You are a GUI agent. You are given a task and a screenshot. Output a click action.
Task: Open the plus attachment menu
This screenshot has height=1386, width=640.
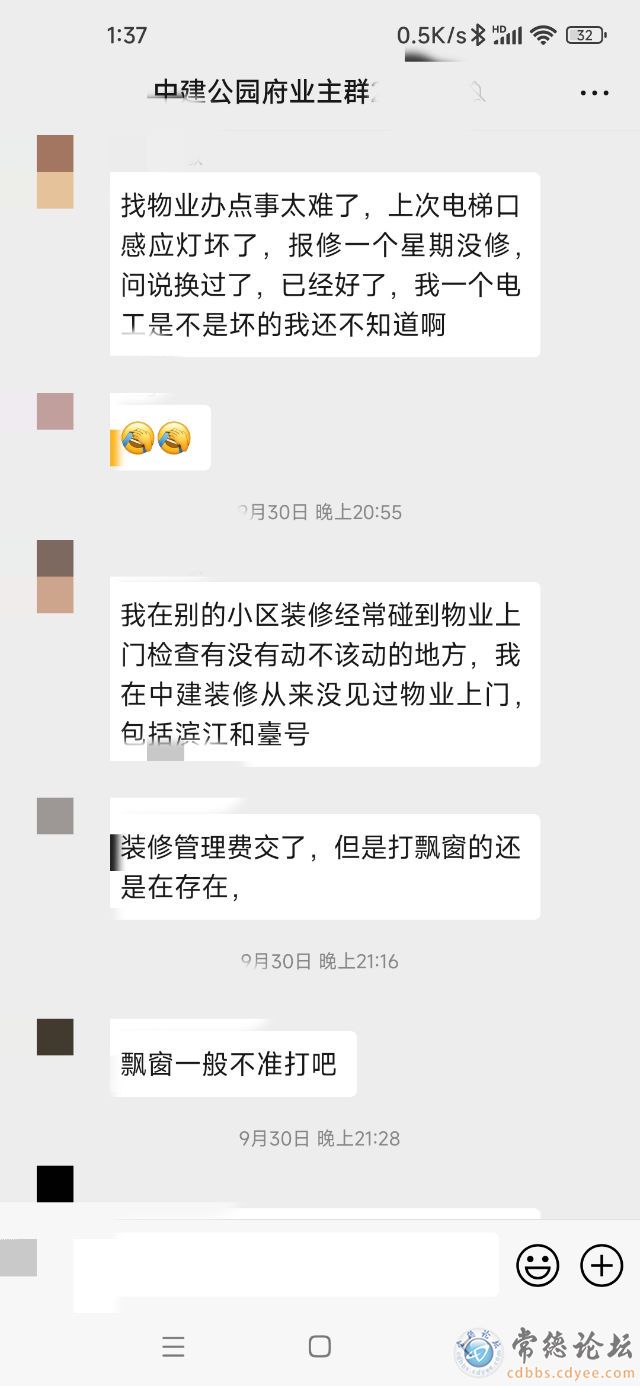(601, 1266)
